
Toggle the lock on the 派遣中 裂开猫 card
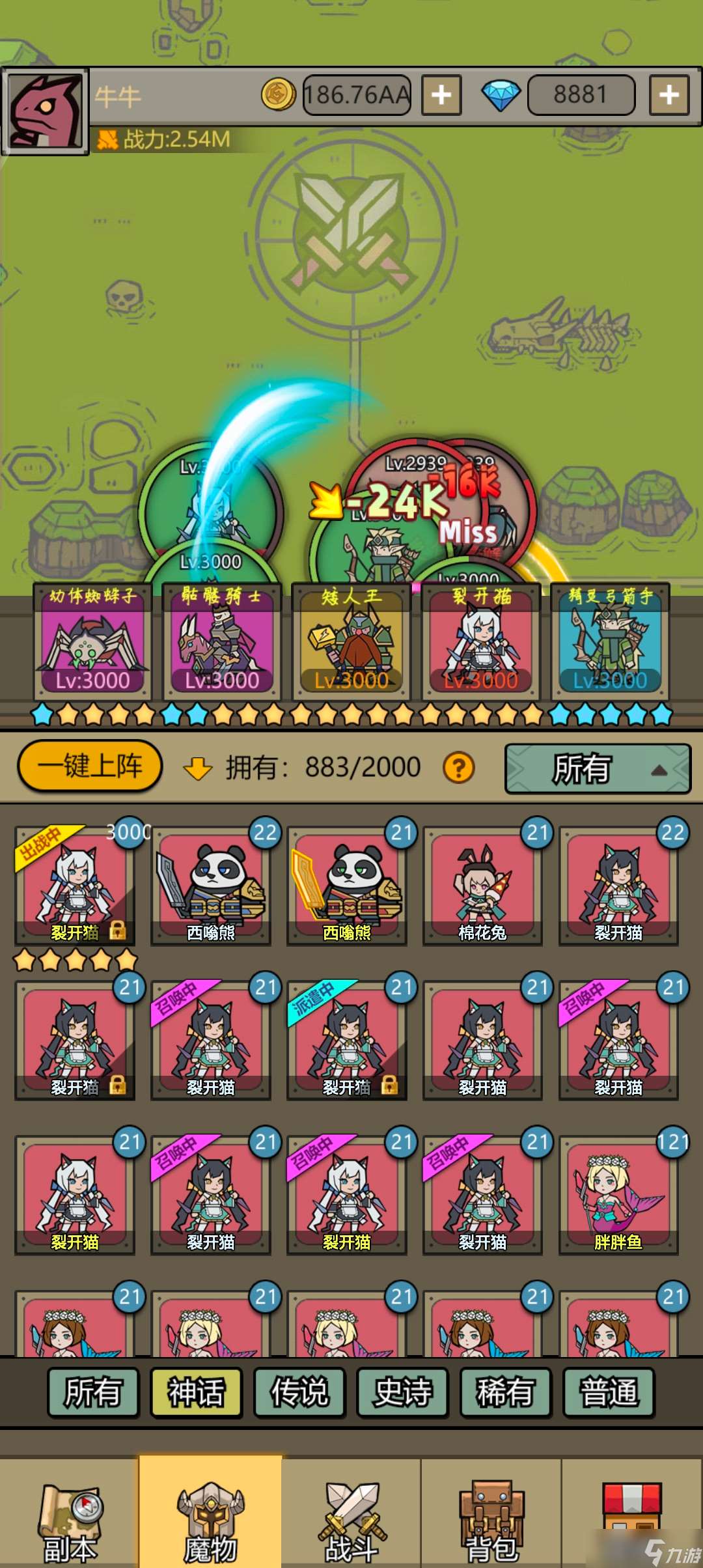tap(391, 1086)
